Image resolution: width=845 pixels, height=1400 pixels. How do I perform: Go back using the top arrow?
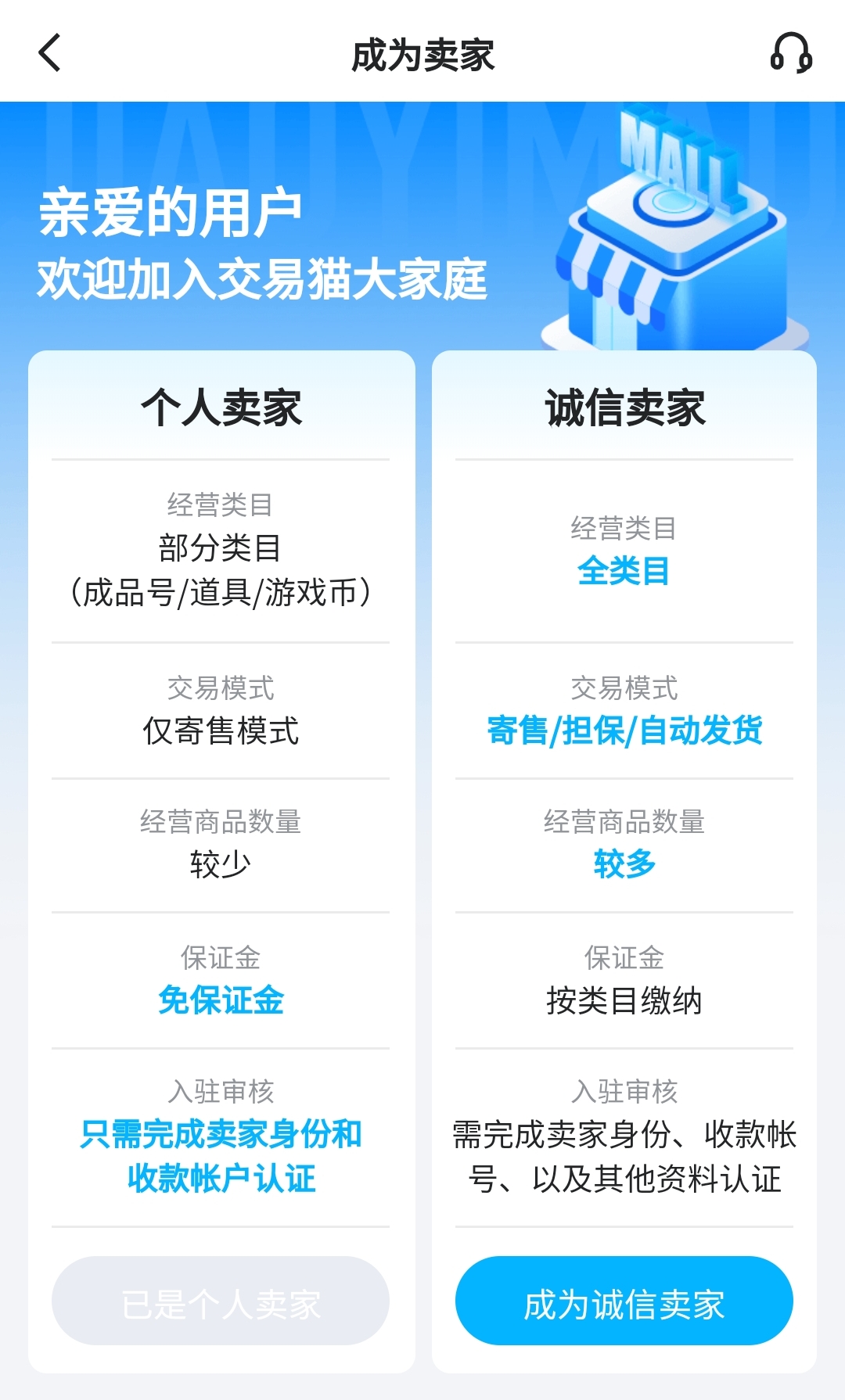(50, 53)
